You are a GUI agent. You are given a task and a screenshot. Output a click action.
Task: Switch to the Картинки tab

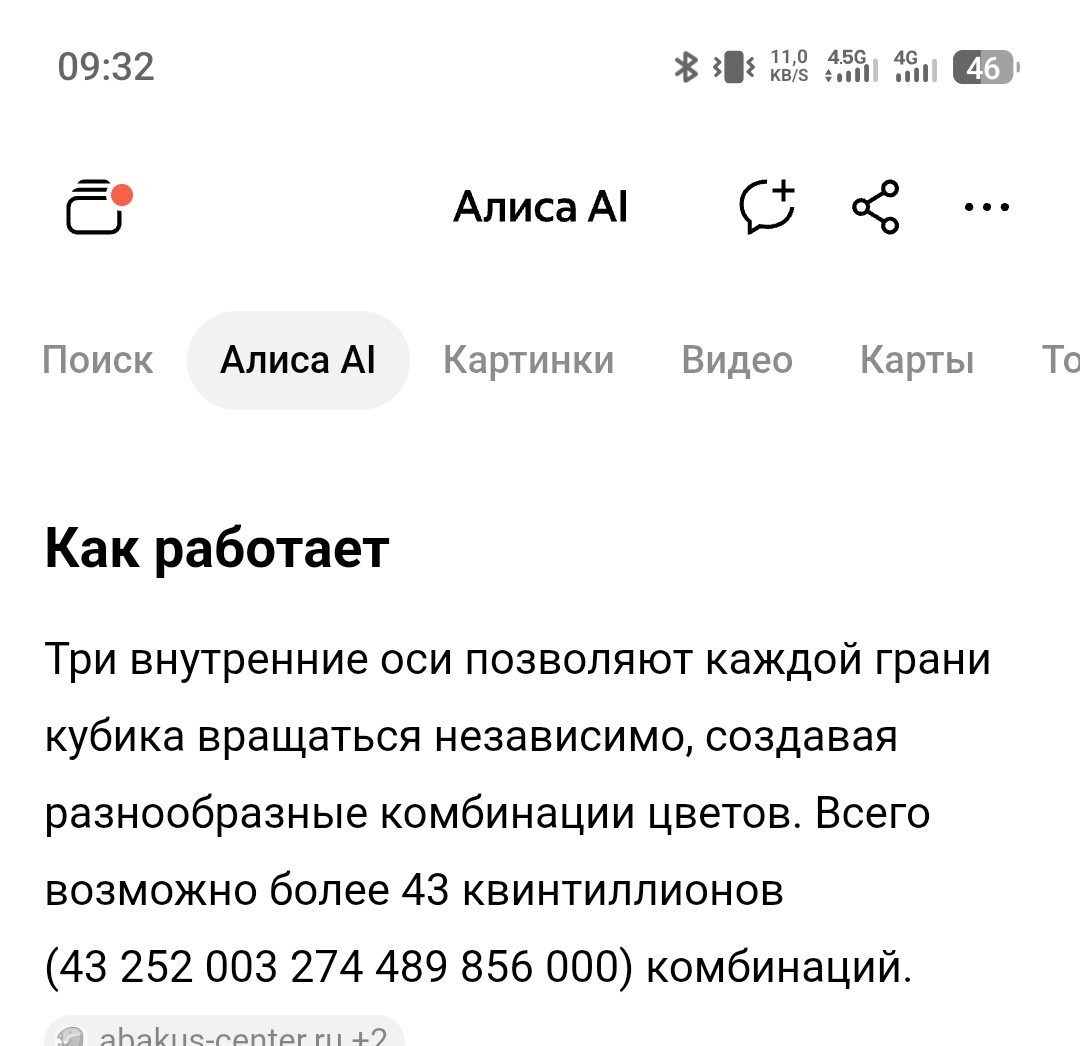(x=528, y=360)
